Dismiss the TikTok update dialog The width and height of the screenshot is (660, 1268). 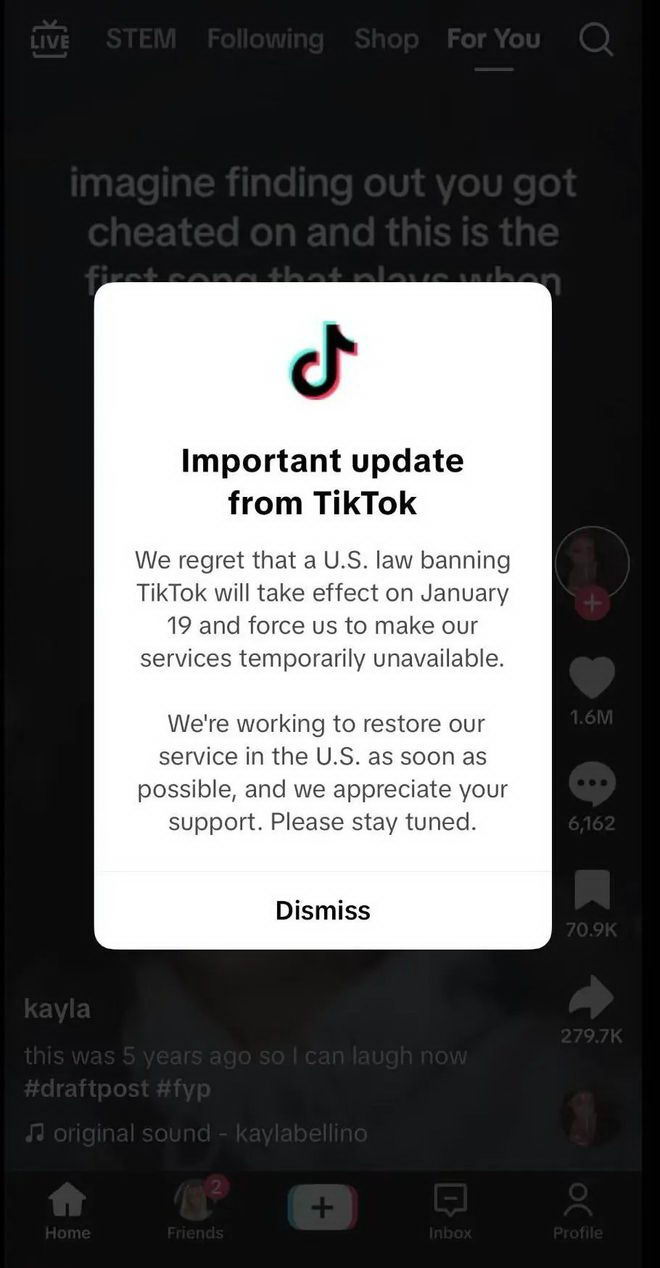(322, 910)
